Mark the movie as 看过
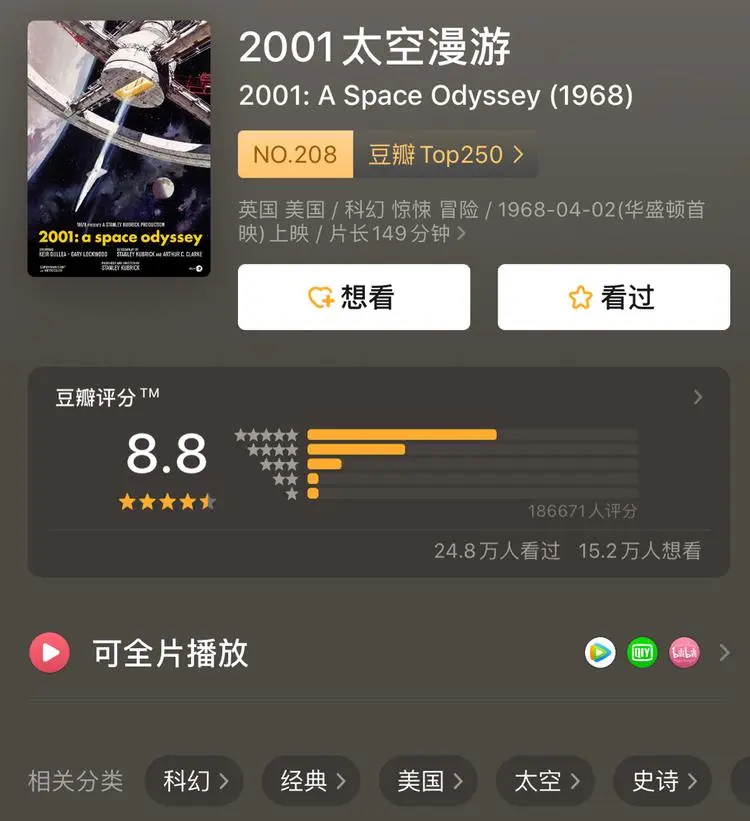Image resolution: width=750 pixels, height=821 pixels. pos(613,297)
